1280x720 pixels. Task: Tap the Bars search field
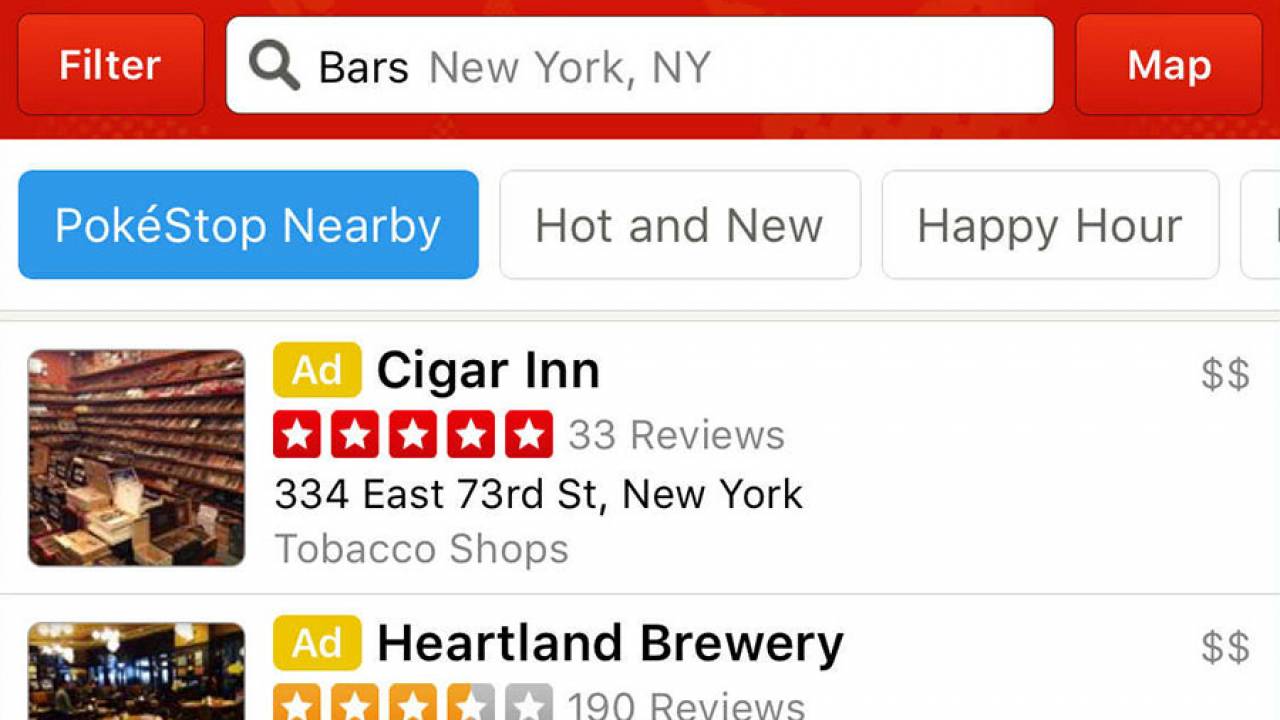[640, 66]
